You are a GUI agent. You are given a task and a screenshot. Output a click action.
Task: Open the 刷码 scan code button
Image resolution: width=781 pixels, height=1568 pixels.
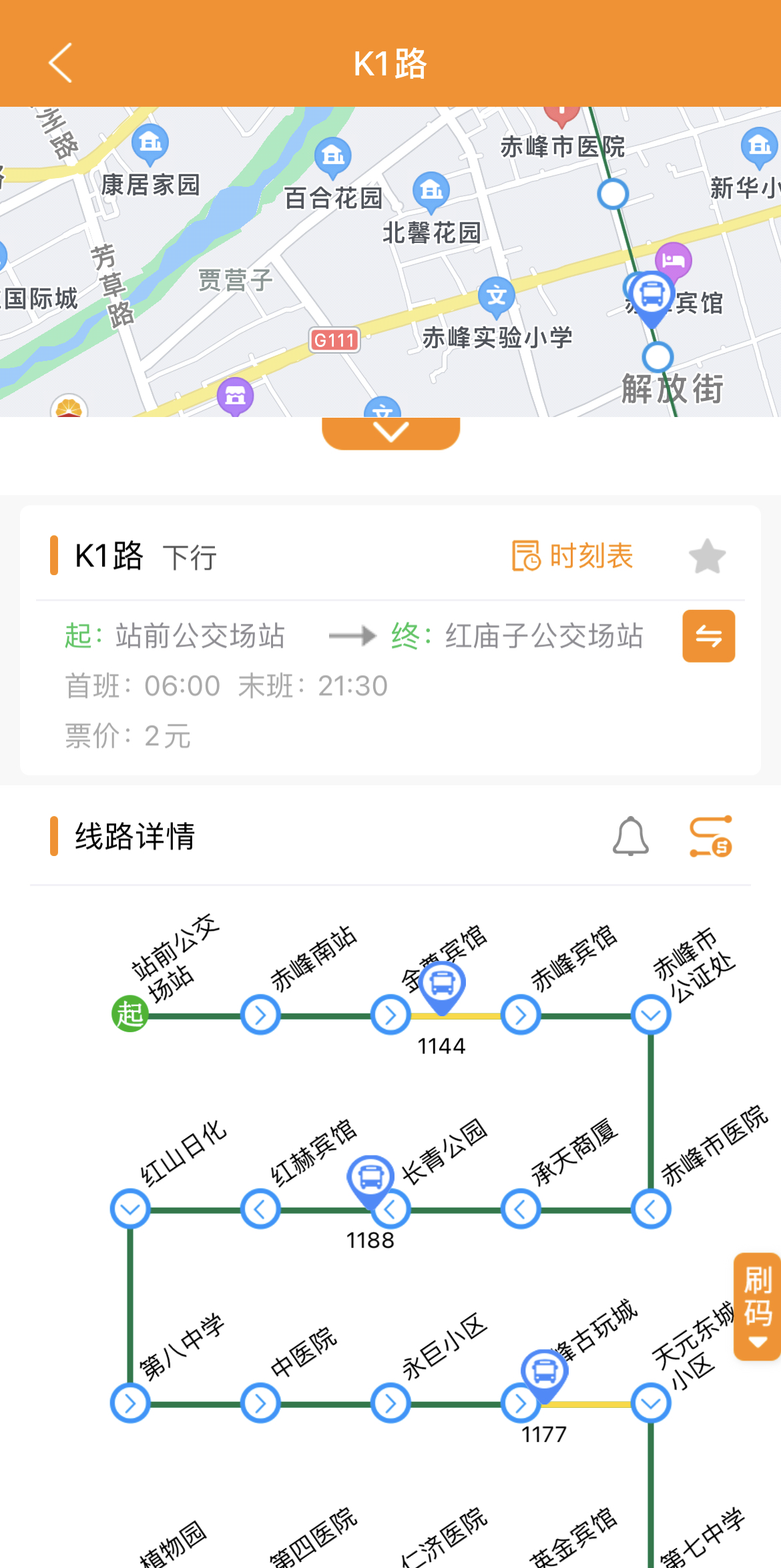coord(757,1305)
